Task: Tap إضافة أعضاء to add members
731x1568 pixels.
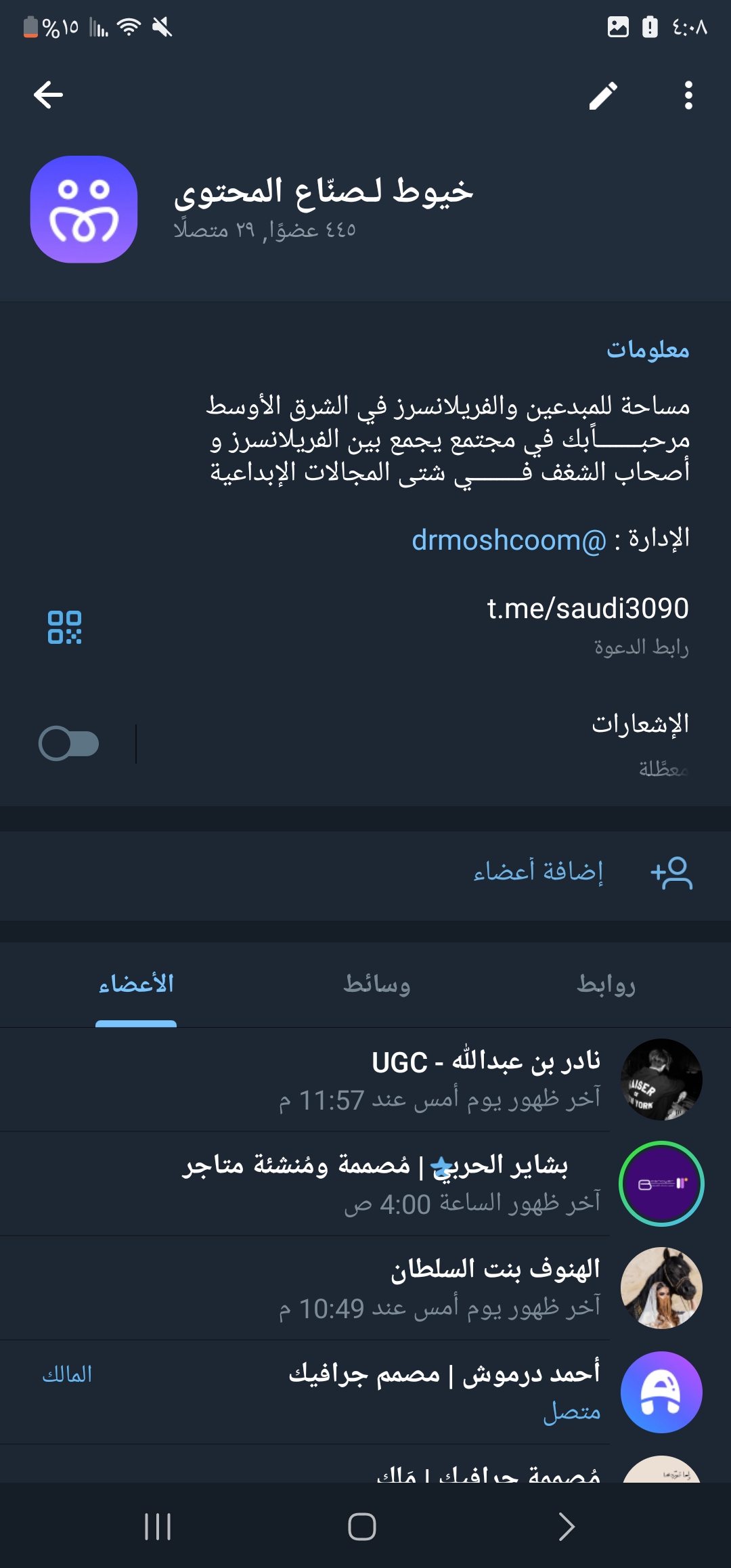Action: click(538, 871)
